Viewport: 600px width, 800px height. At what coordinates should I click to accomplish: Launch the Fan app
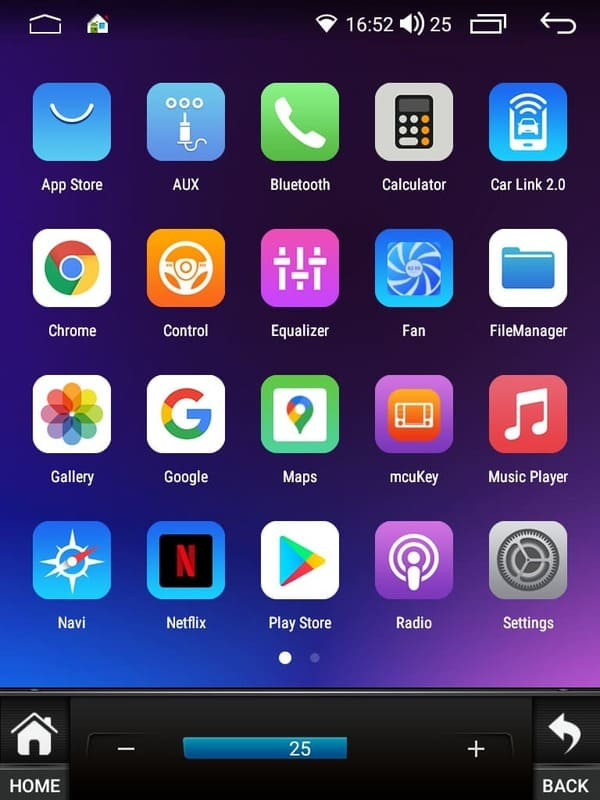[x=414, y=268]
